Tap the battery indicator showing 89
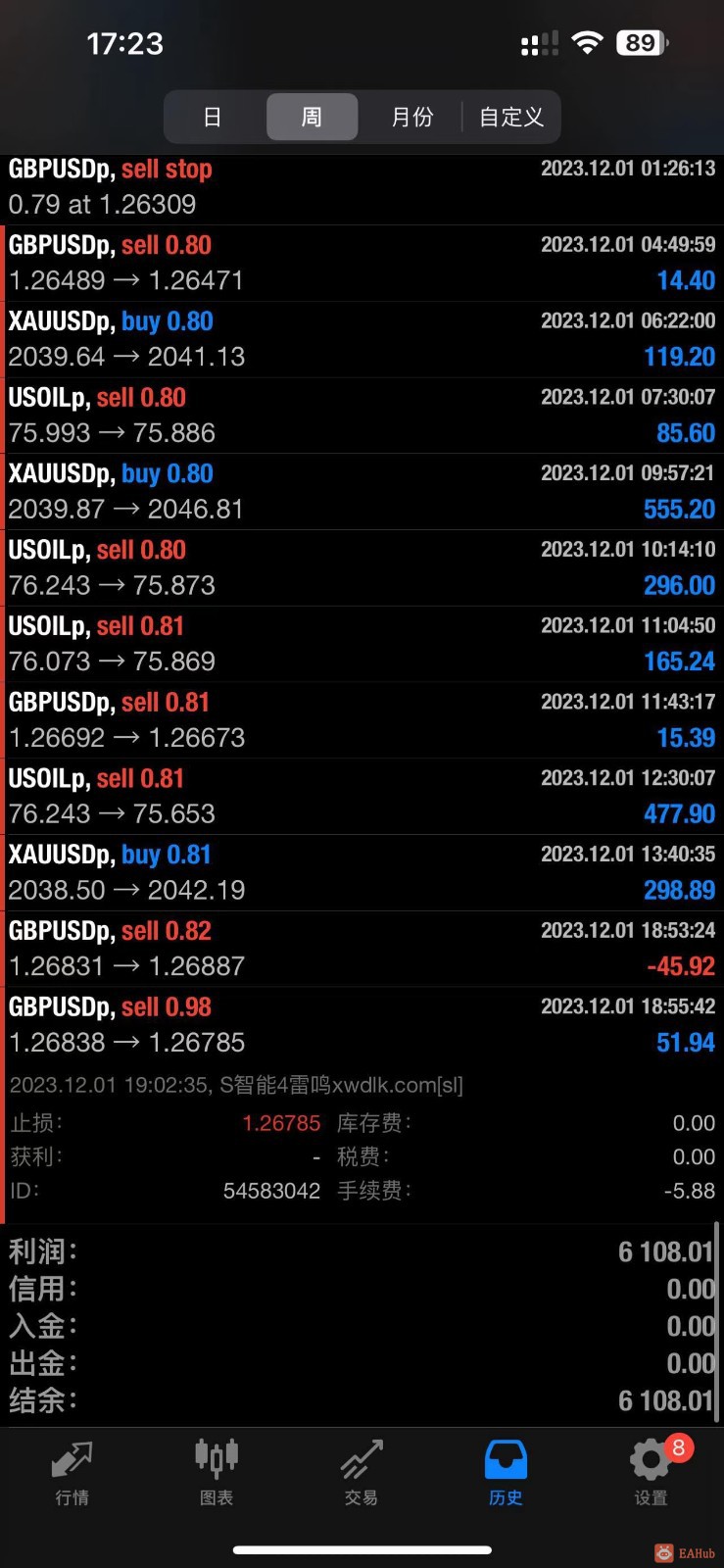Image resolution: width=724 pixels, height=1568 pixels. (640, 42)
